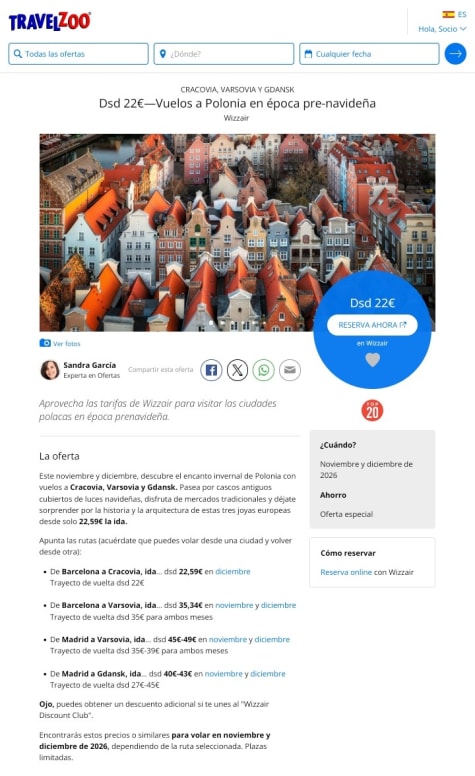475x776 pixels.
Task: Open diciembre link for Barcelona a Cracovia
Action: [233, 571]
